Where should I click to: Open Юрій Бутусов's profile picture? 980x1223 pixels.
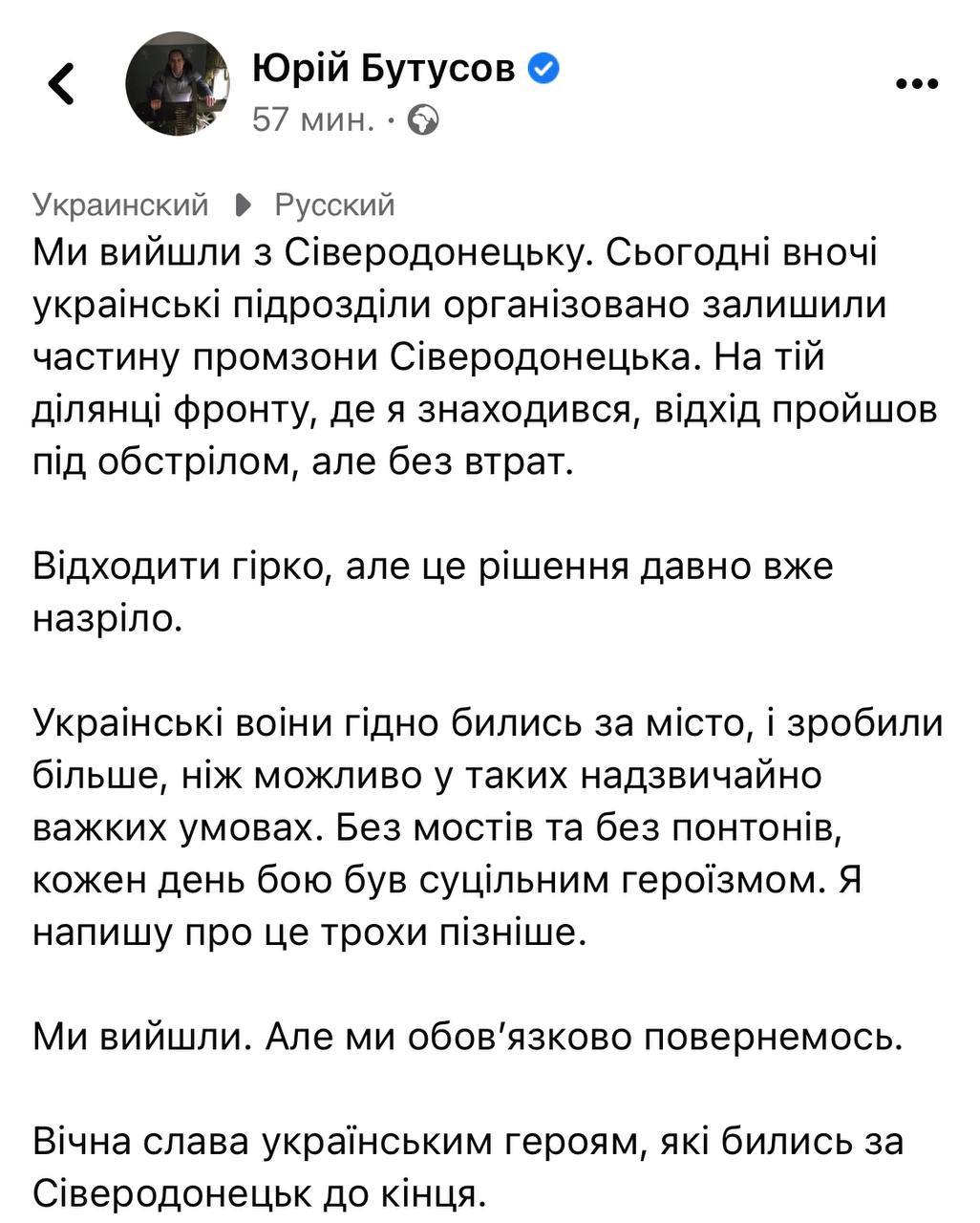point(179,83)
